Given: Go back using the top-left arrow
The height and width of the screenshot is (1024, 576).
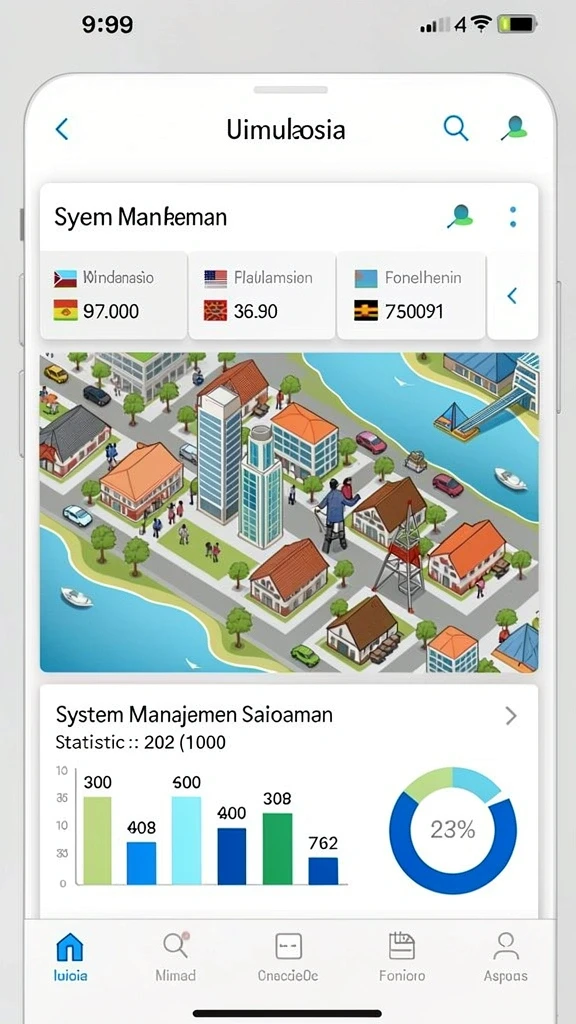Looking at the screenshot, I should (62, 129).
